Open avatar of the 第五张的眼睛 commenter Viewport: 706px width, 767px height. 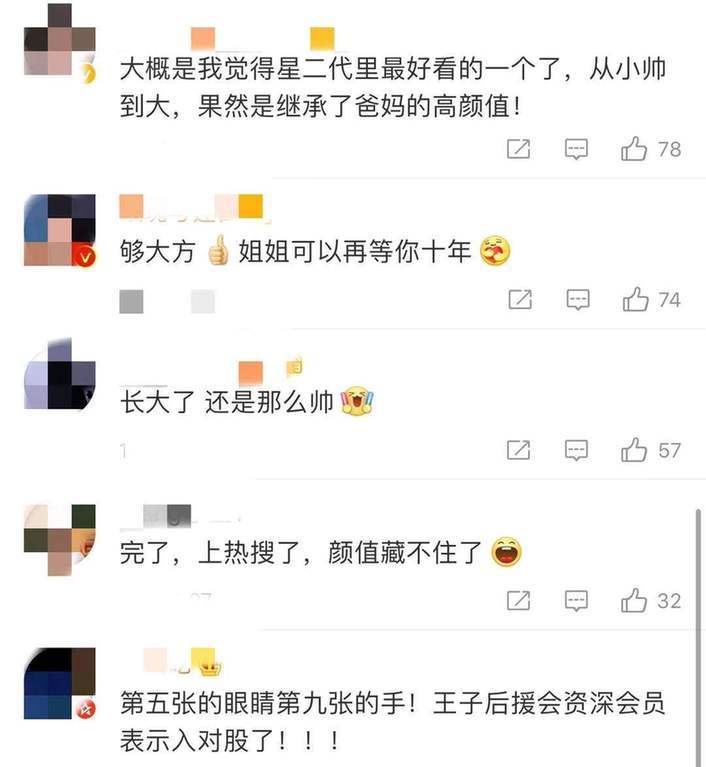coord(59,682)
